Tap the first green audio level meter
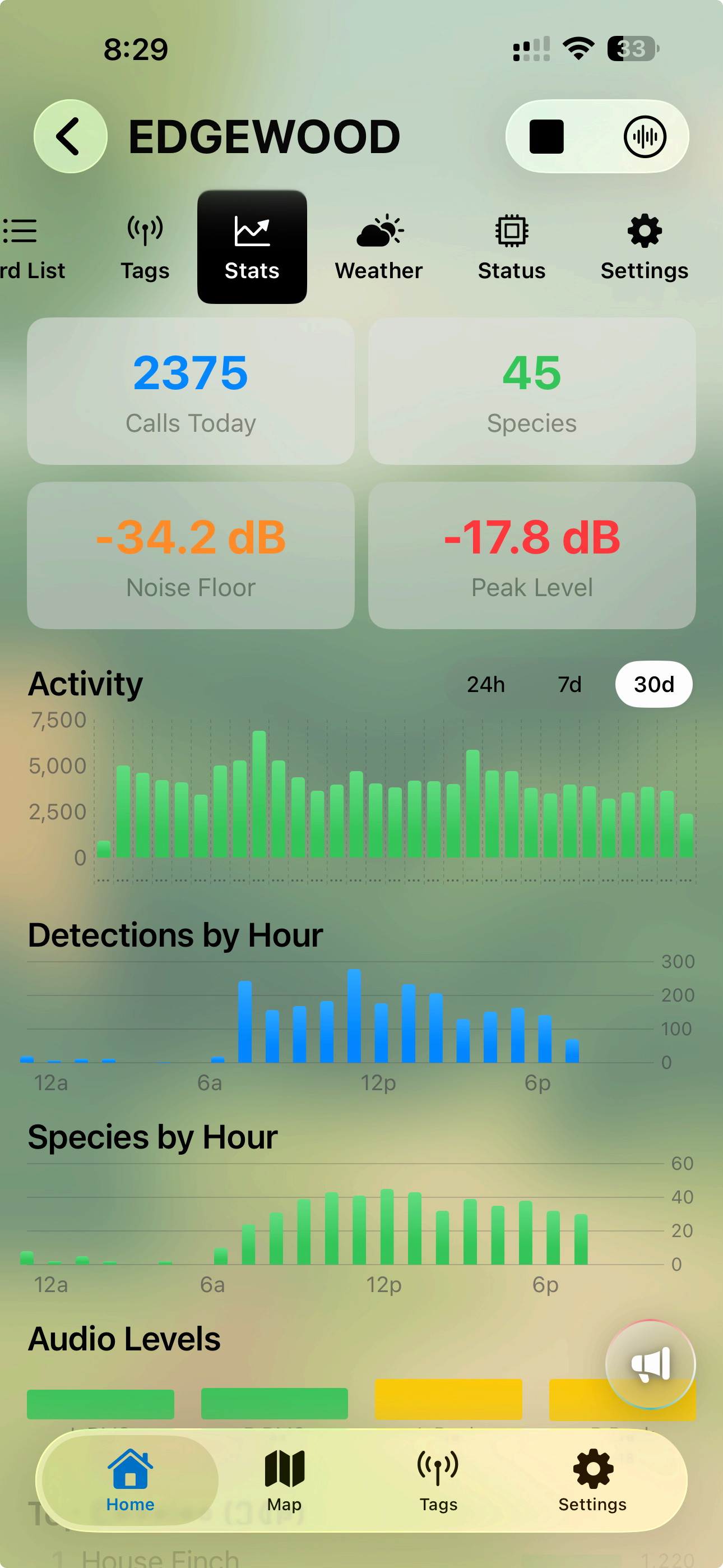 [x=100, y=1403]
